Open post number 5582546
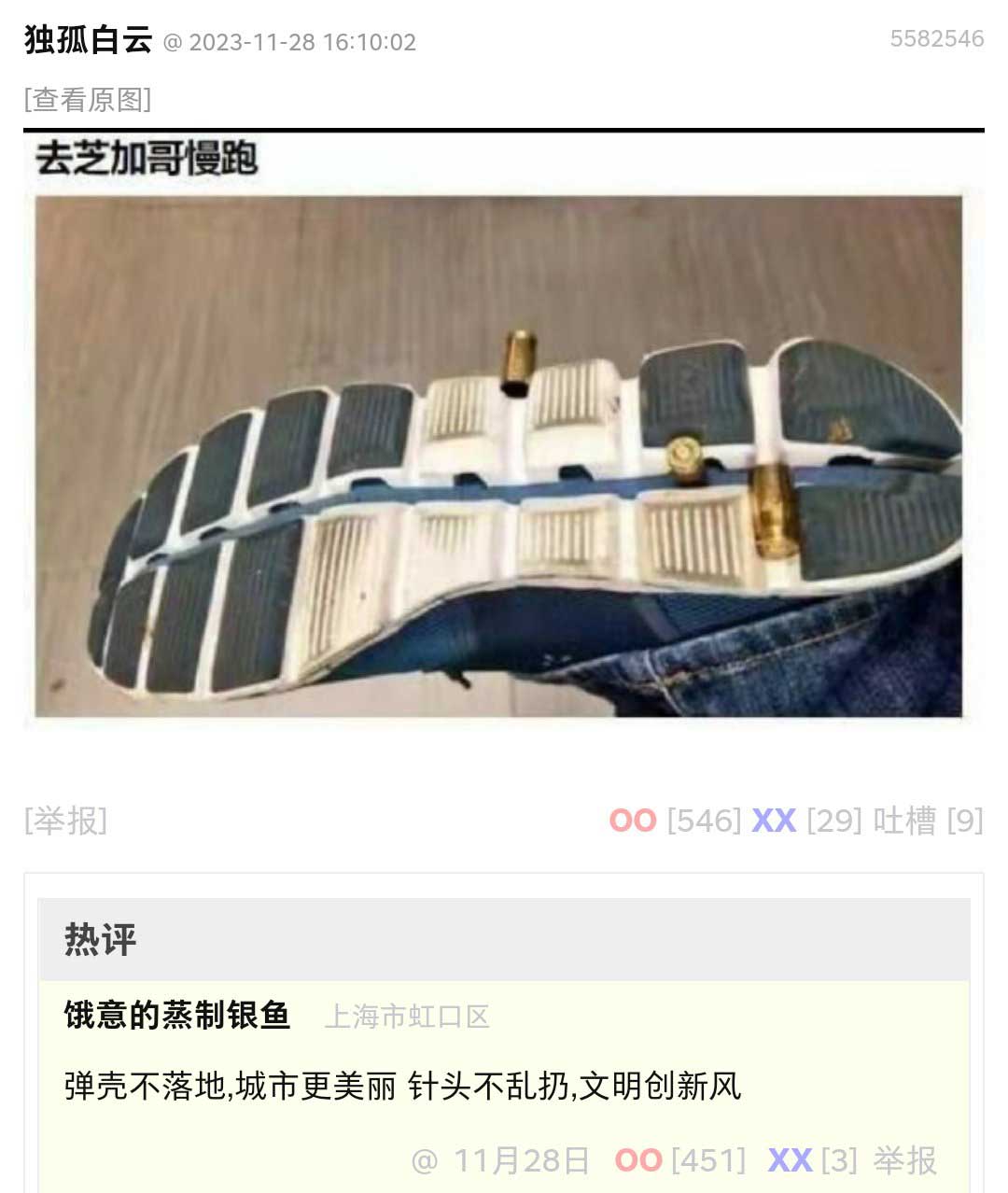The image size is (1008, 1193). click(x=936, y=39)
